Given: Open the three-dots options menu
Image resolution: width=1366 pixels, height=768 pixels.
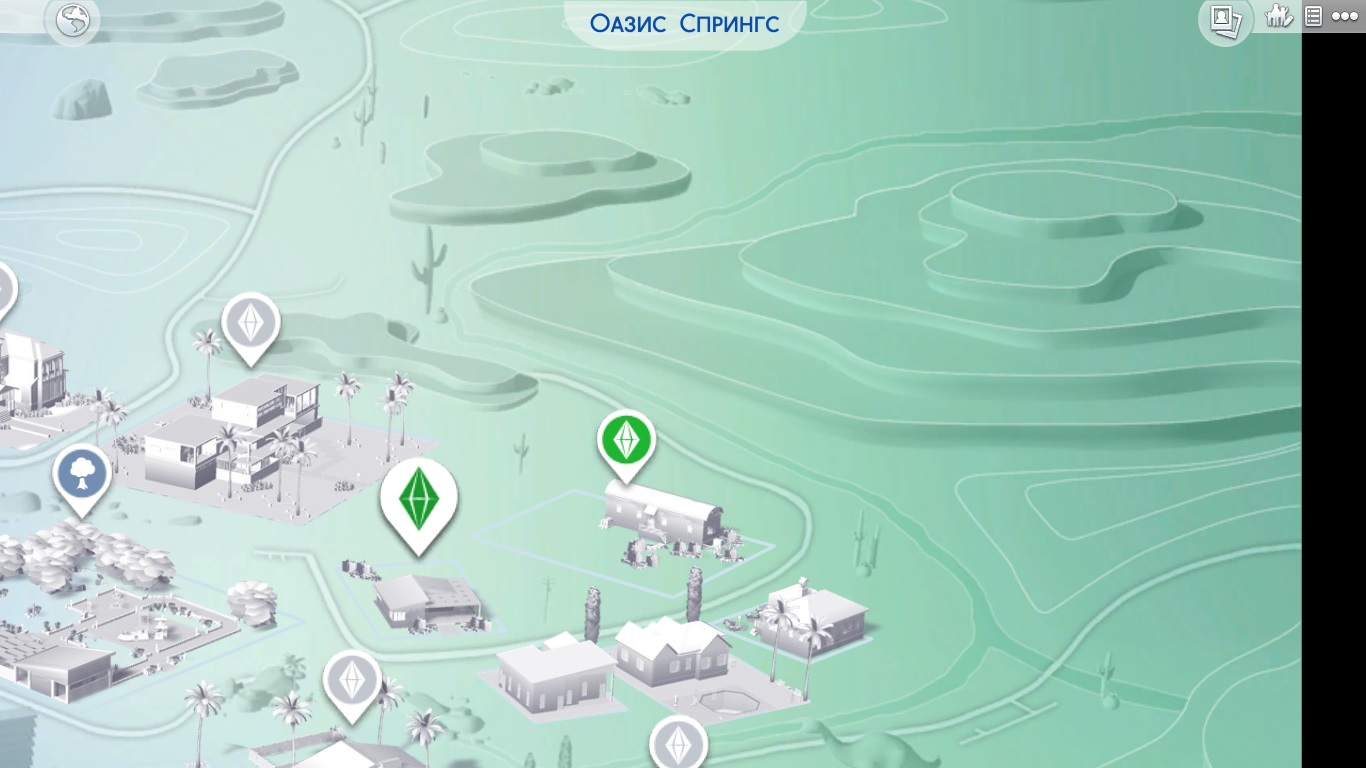Looking at the screenshot, I should coord(1345,16).
